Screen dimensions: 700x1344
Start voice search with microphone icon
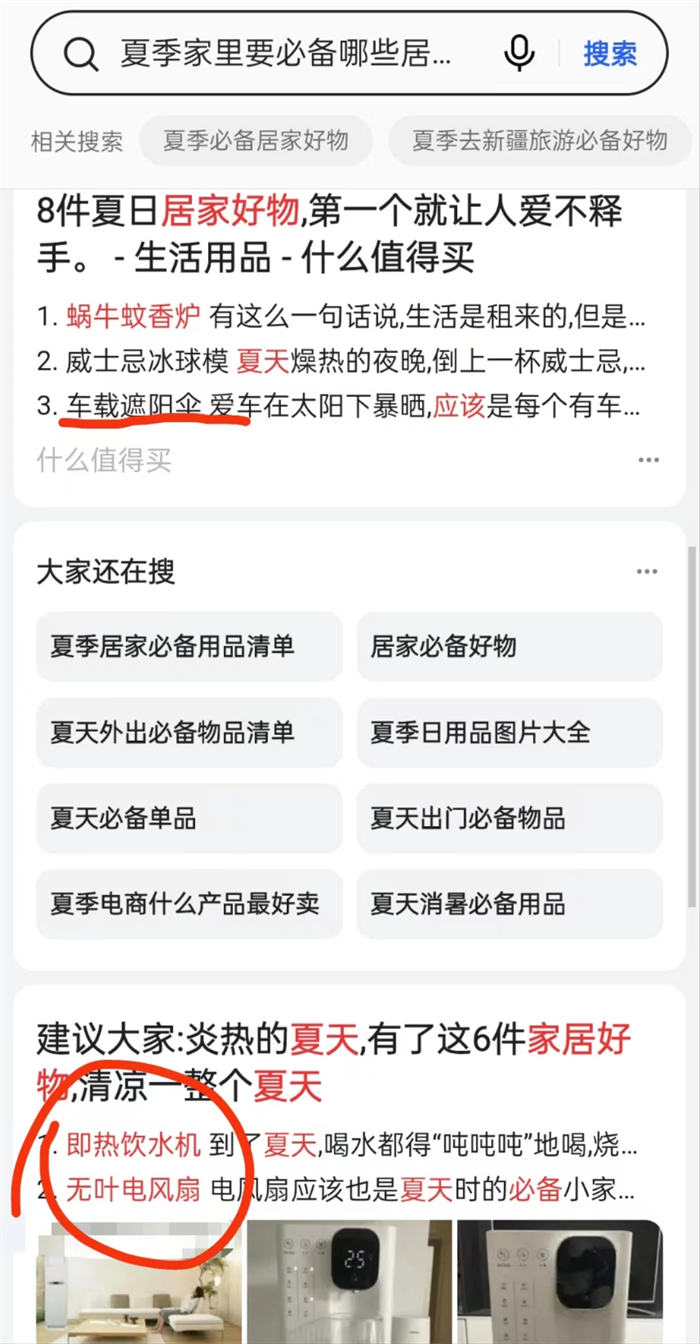pos(519,53)
